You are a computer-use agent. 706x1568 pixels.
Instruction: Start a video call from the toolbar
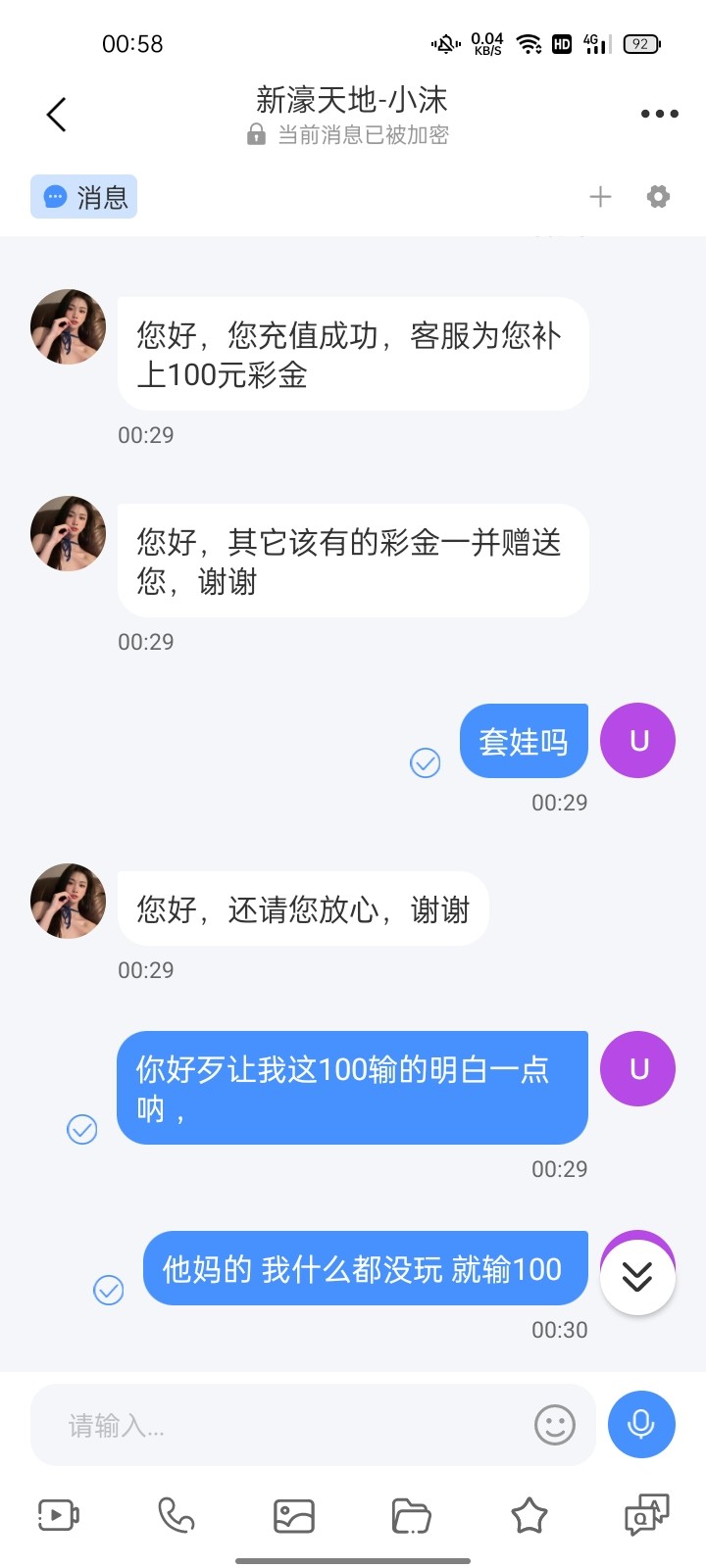(x=58, y=1515)
